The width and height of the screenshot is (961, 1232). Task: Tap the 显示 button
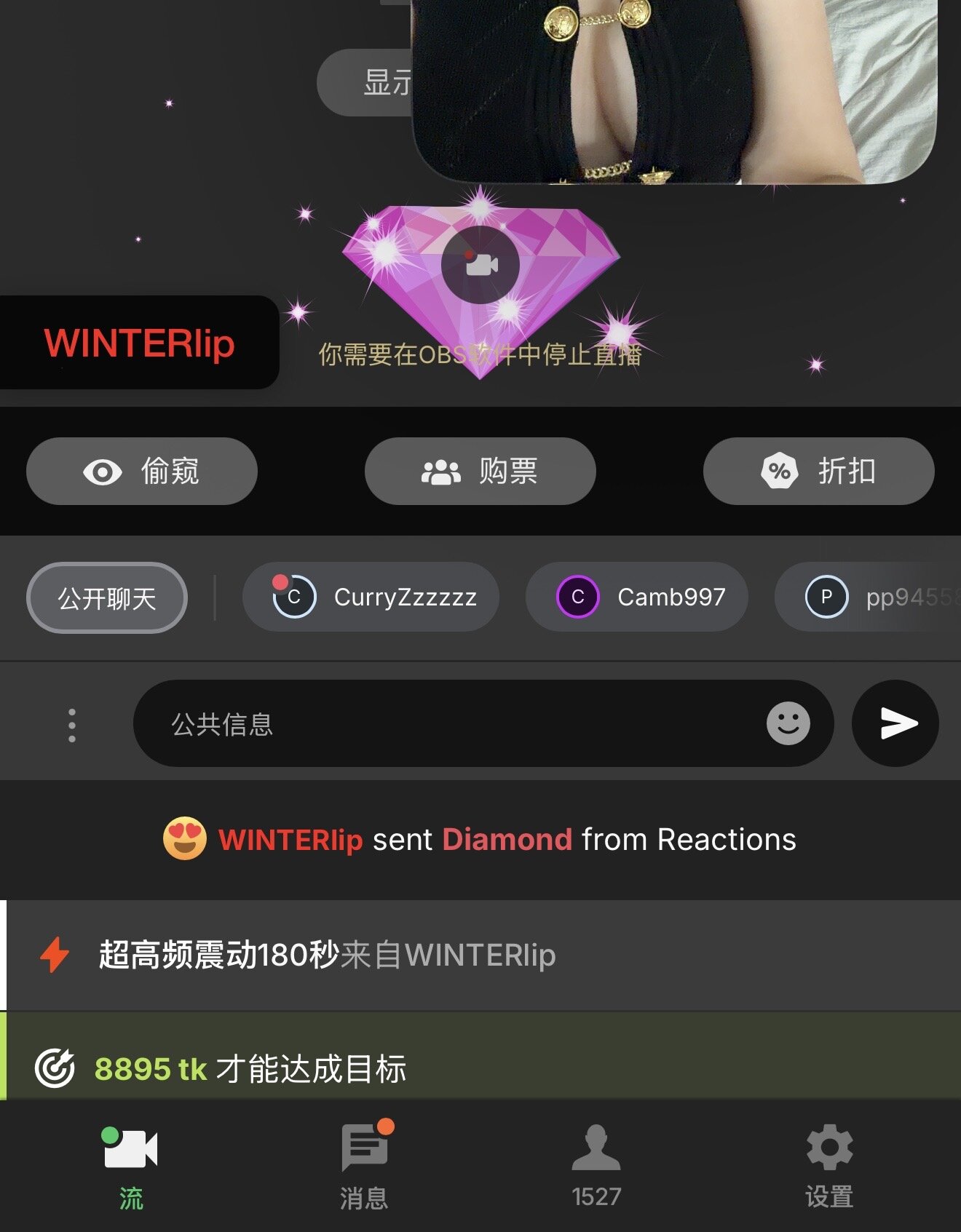pos(368,83)
